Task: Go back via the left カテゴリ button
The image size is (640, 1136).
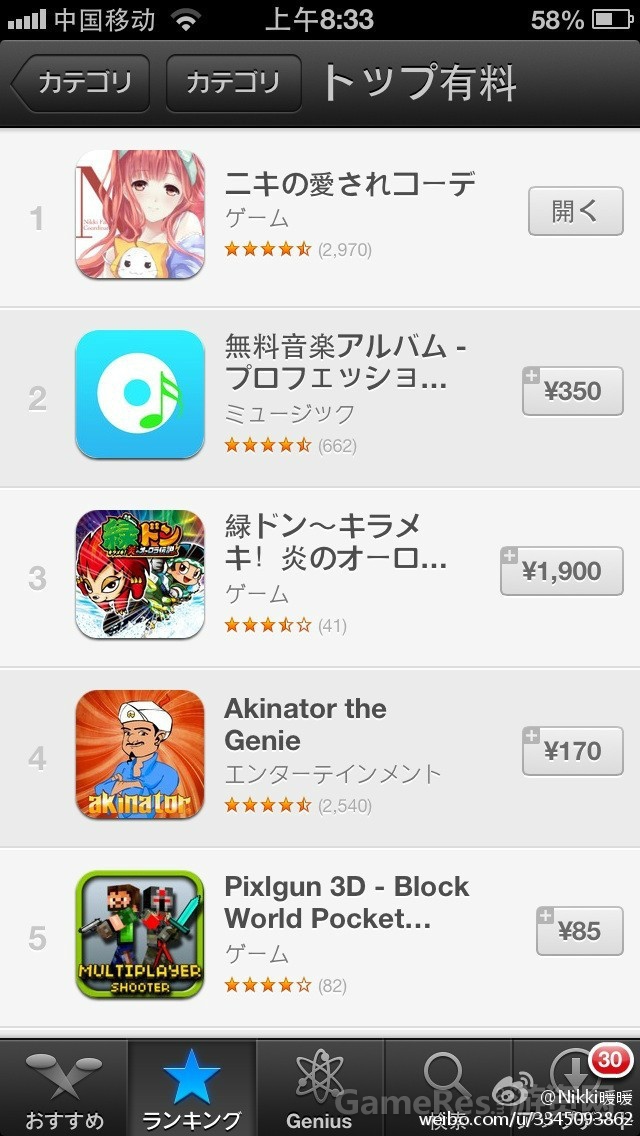Action: point(82,84)
